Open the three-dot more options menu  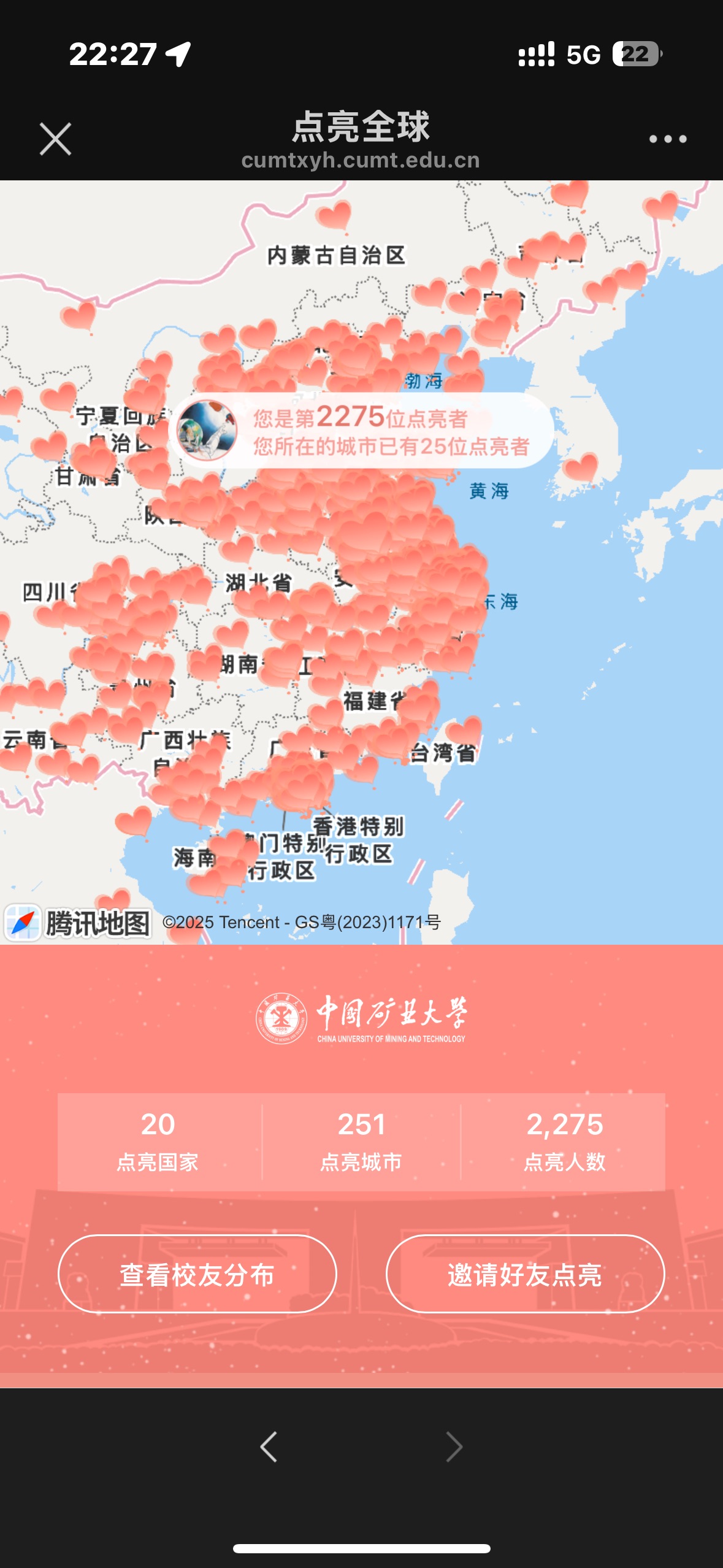[x=668, y=139]
